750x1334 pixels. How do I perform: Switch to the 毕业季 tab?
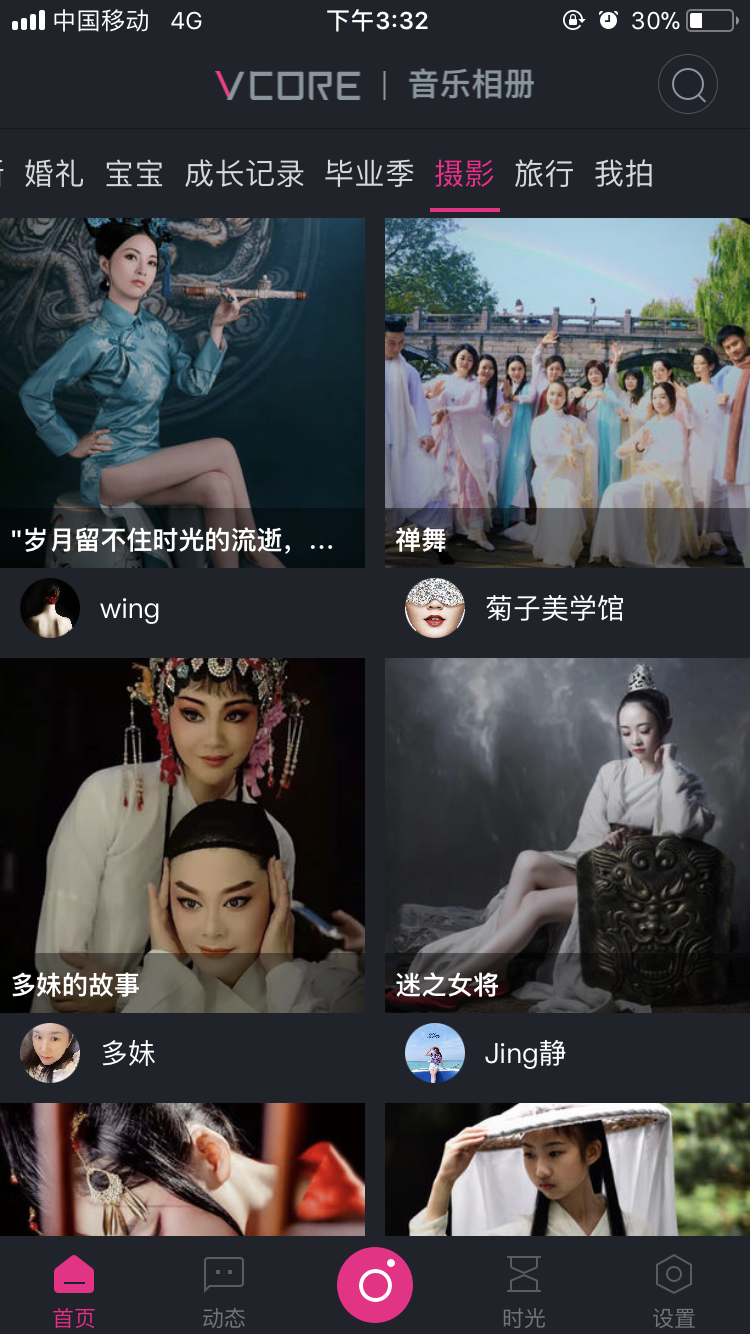click(369, 174)
